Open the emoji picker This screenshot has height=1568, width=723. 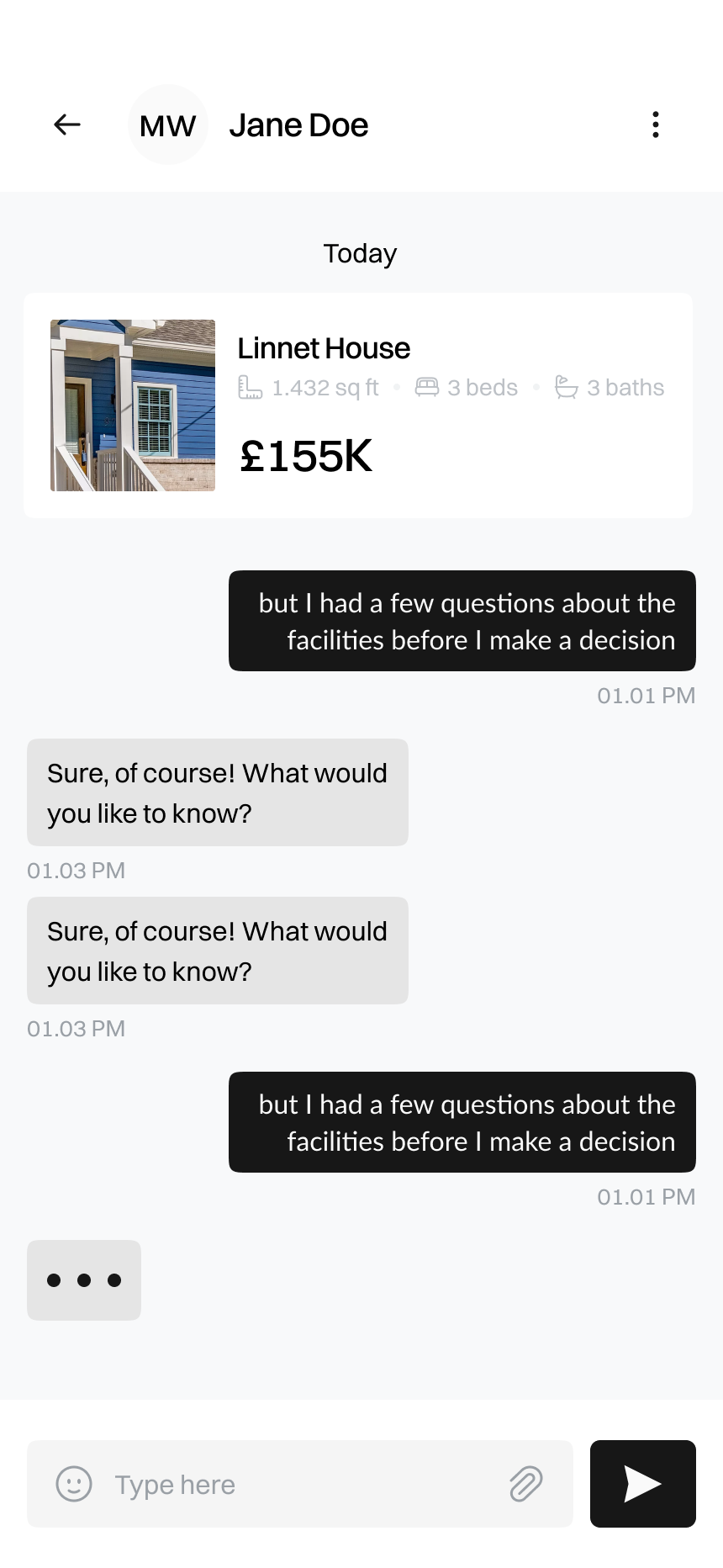tap(74, 1484)
